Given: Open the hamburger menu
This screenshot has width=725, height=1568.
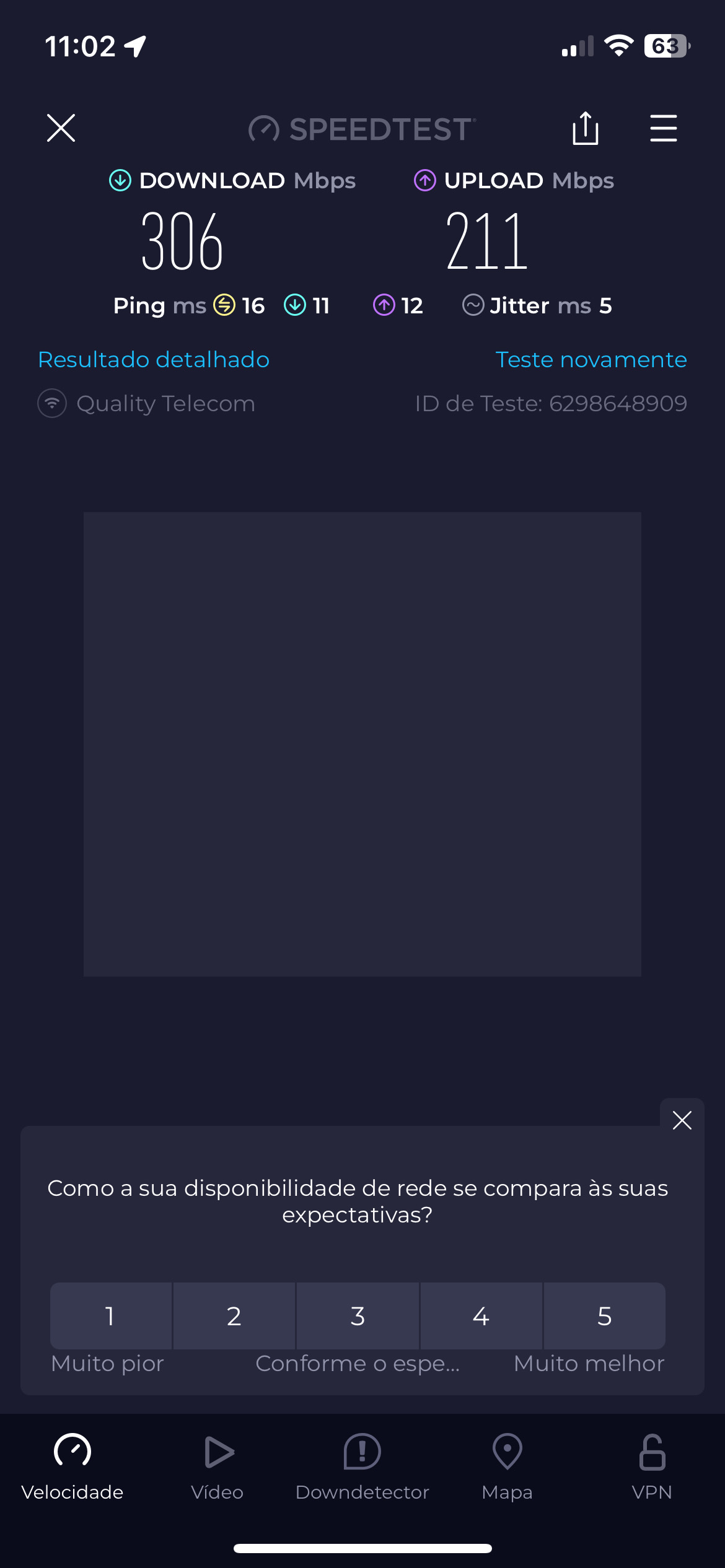Looking at the screenshot, I should click(663, 128).
